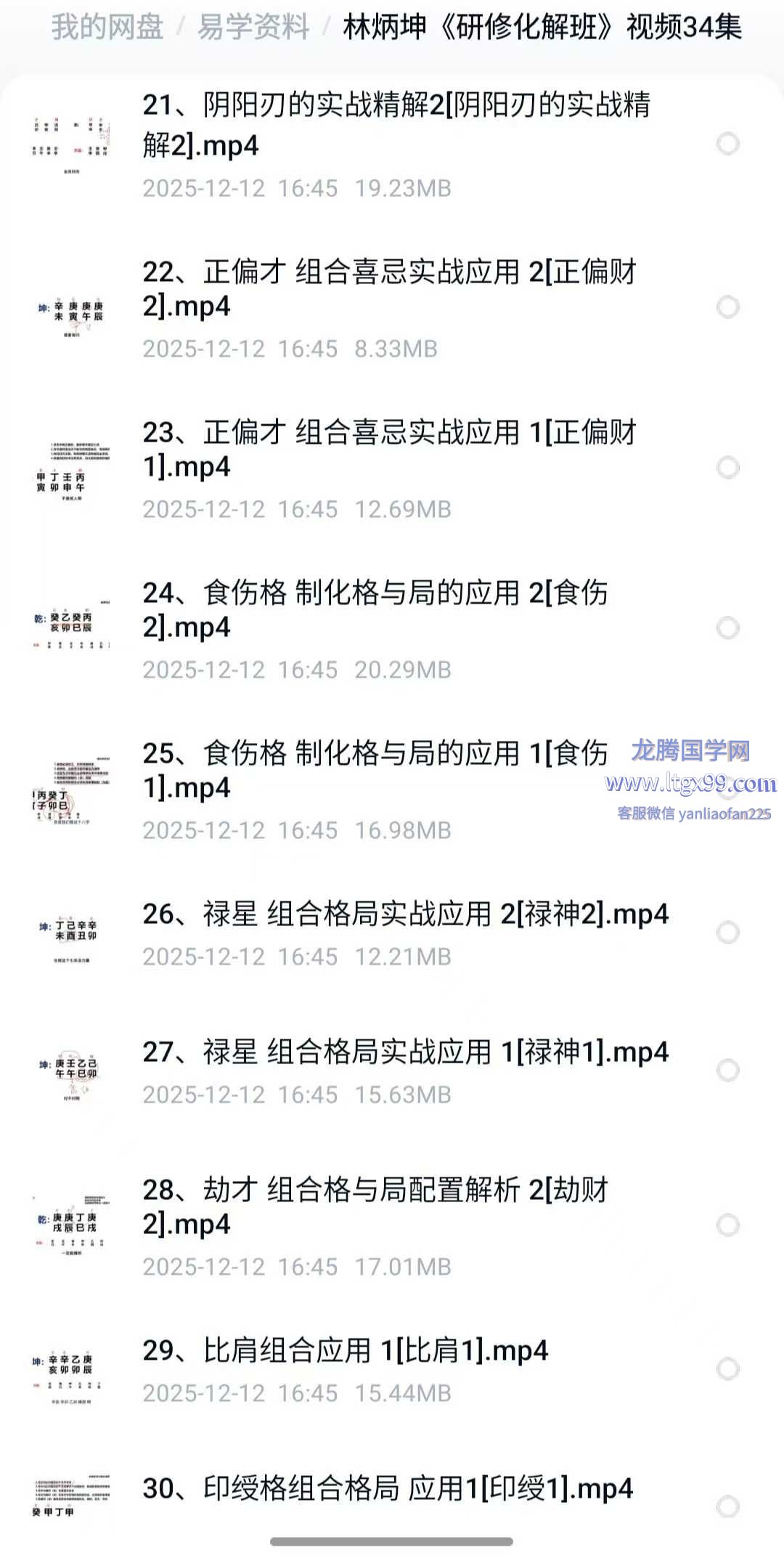The image size is (784, 1566).
Task: Tick the selection circle for video 27
Action: tap(727, 1071)
